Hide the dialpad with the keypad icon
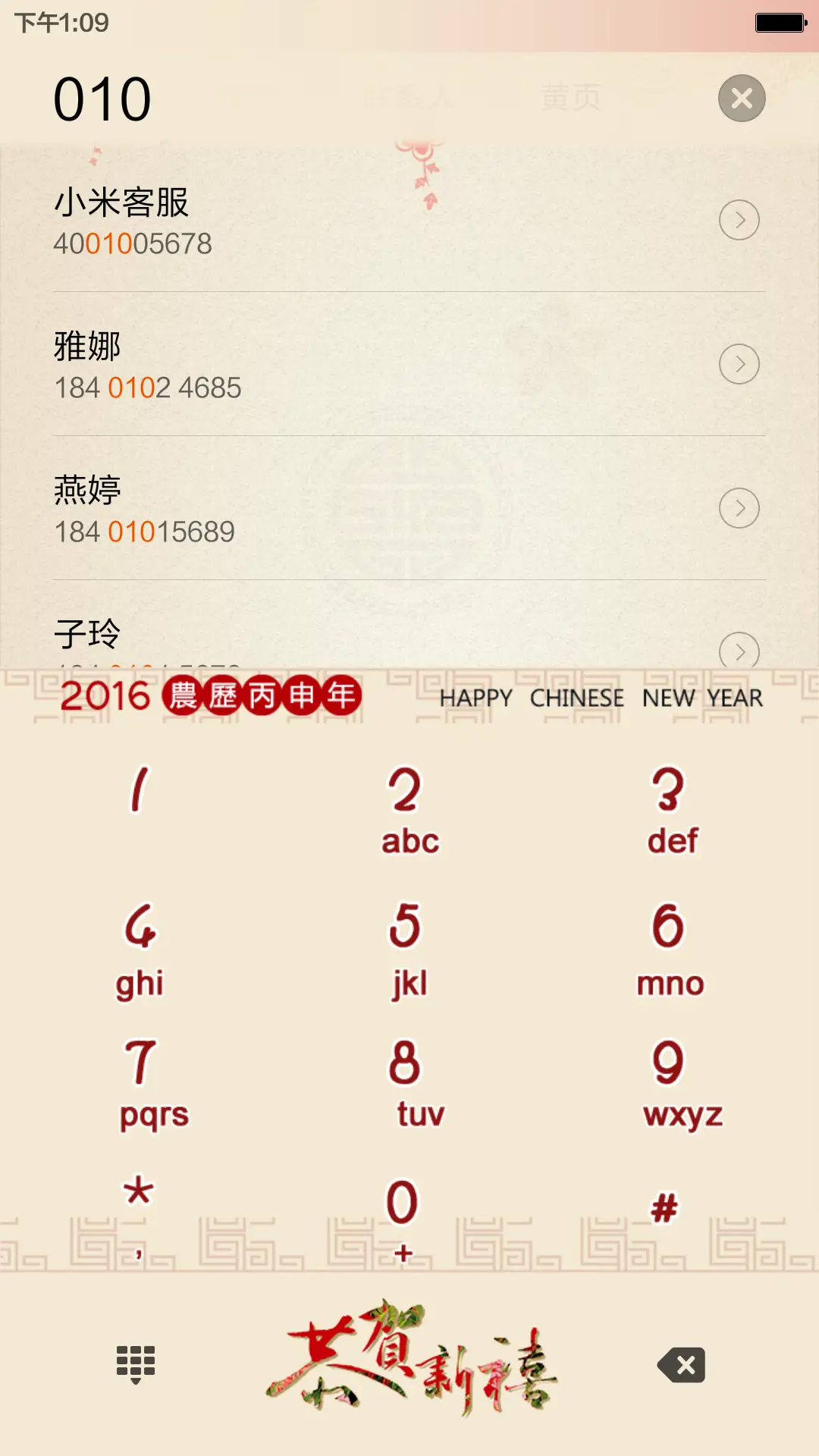This screenshot has width=819, height=1456. [136, 1365]
